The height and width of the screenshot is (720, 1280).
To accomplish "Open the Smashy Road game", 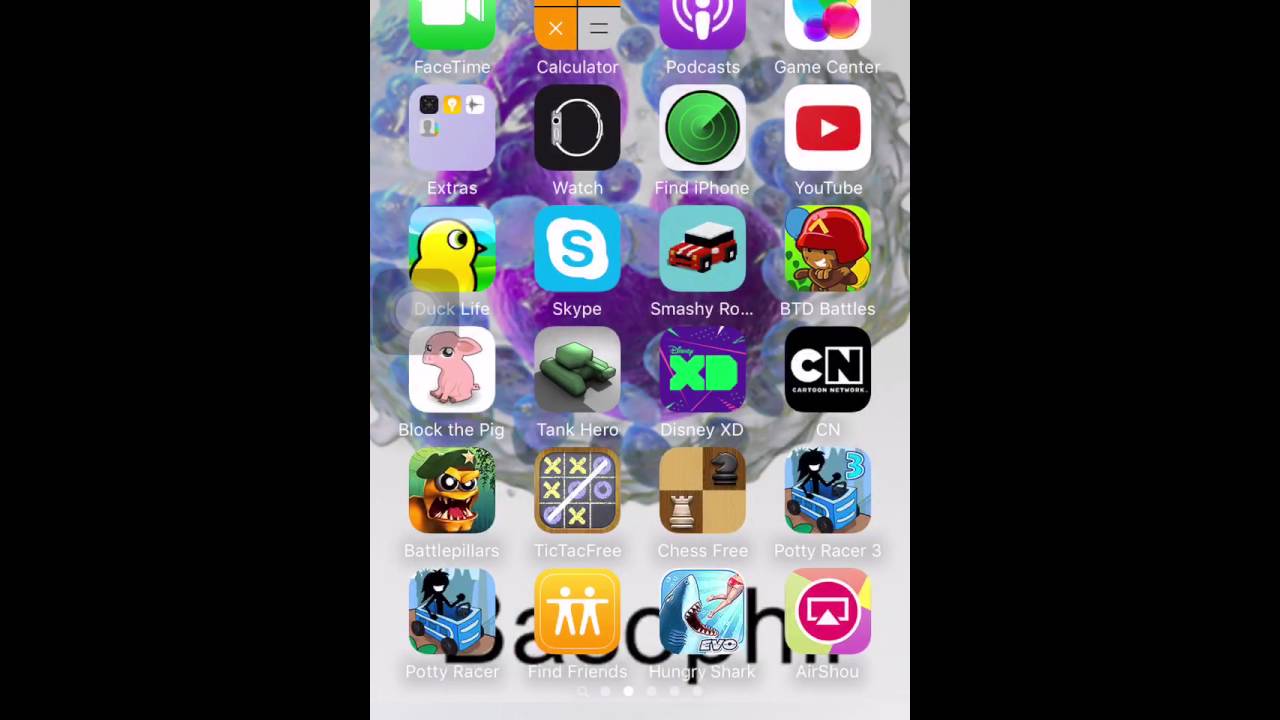I will (702, 249).
